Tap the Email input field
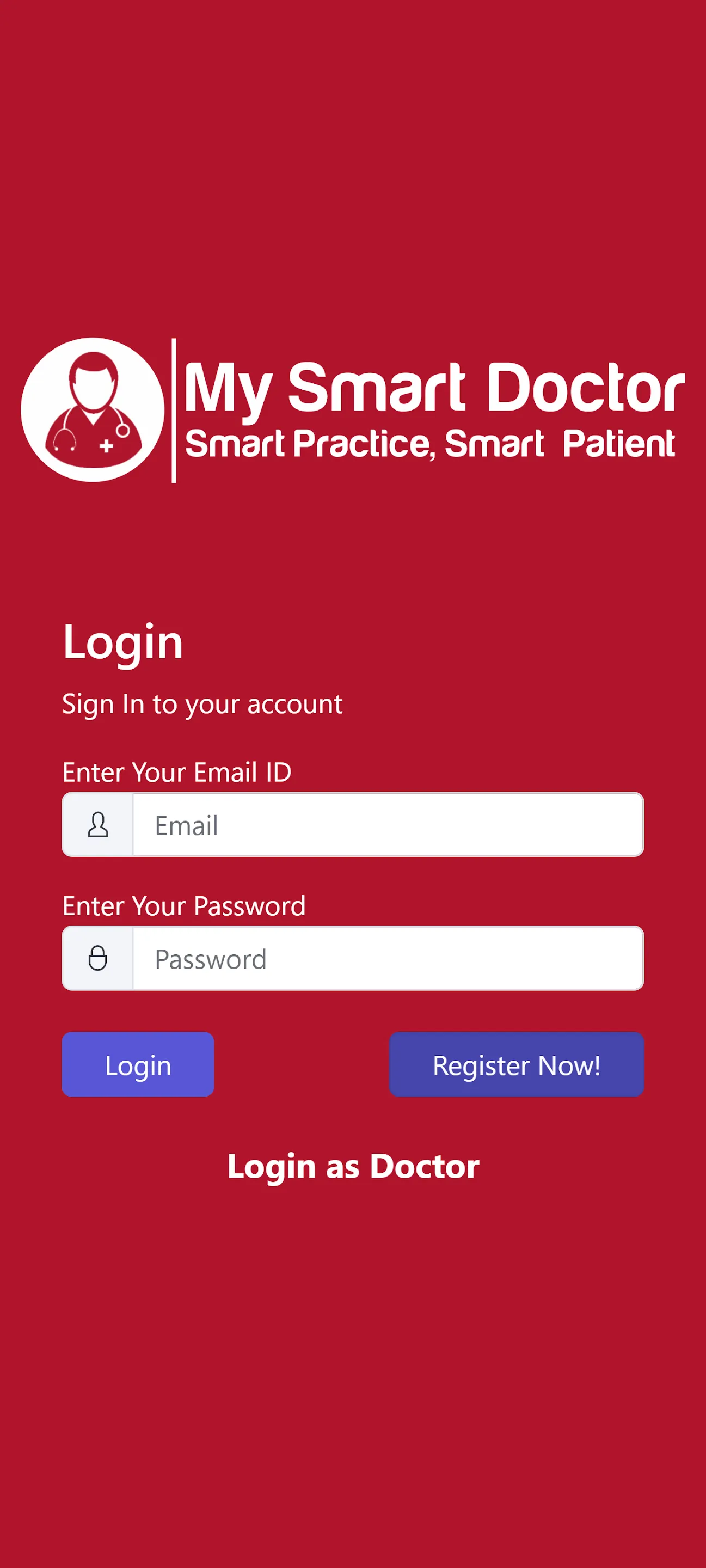Image resolution: width=706 pixels, height=1568 pixels. [x=388, y=825]
